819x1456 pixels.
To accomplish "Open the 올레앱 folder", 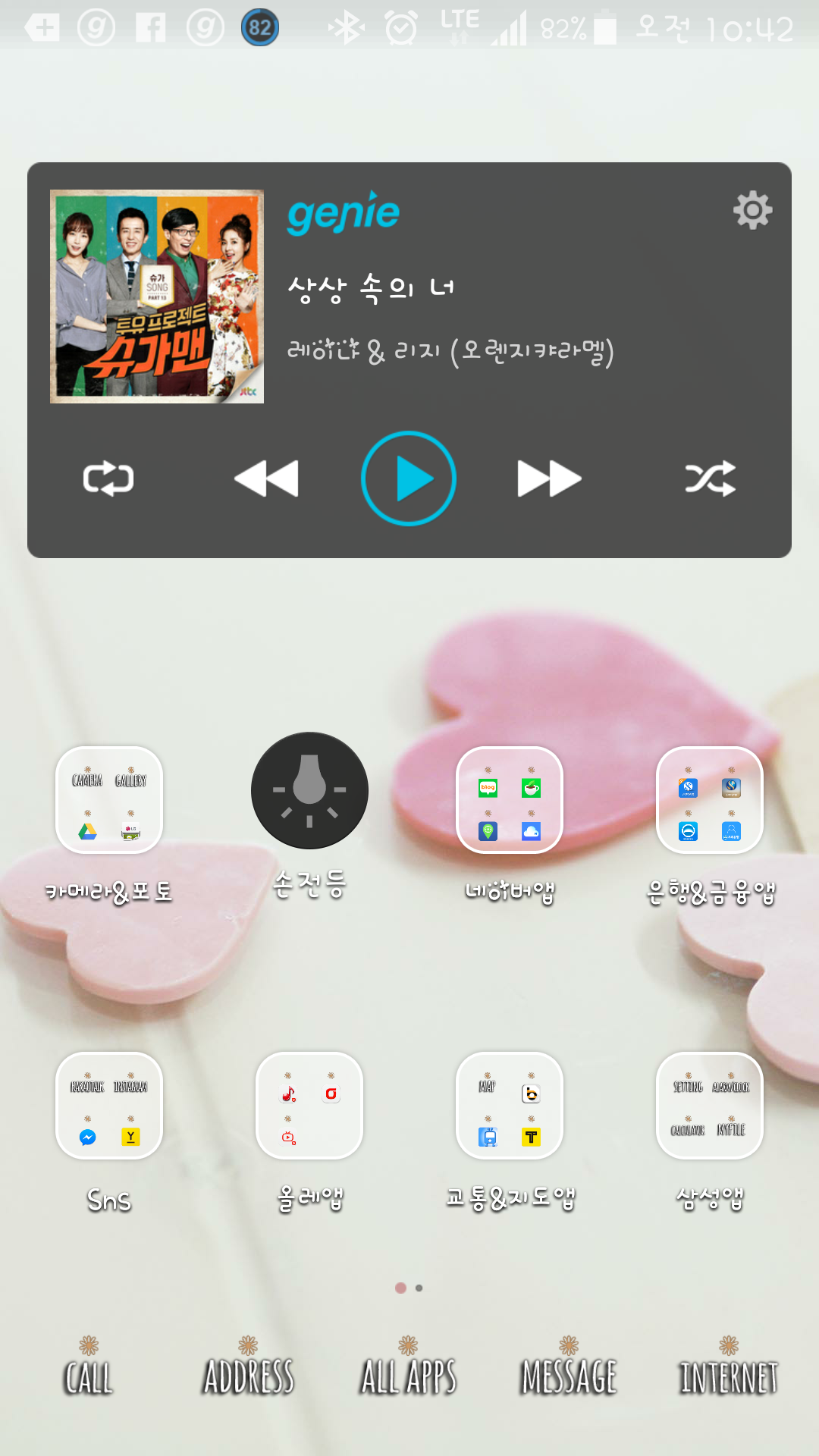I will [309, 1106].
